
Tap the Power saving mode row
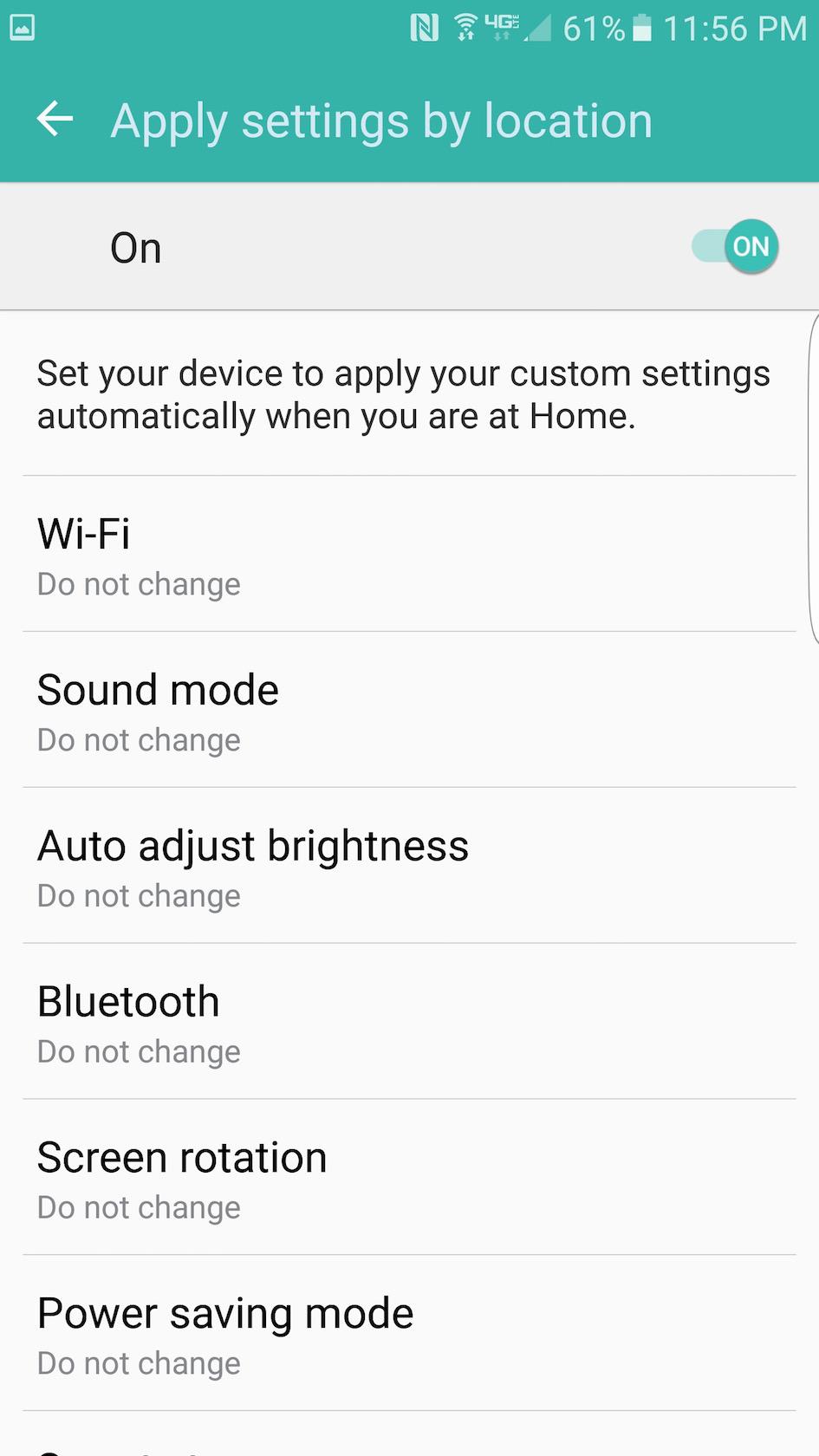click(x=409, y=1335)
